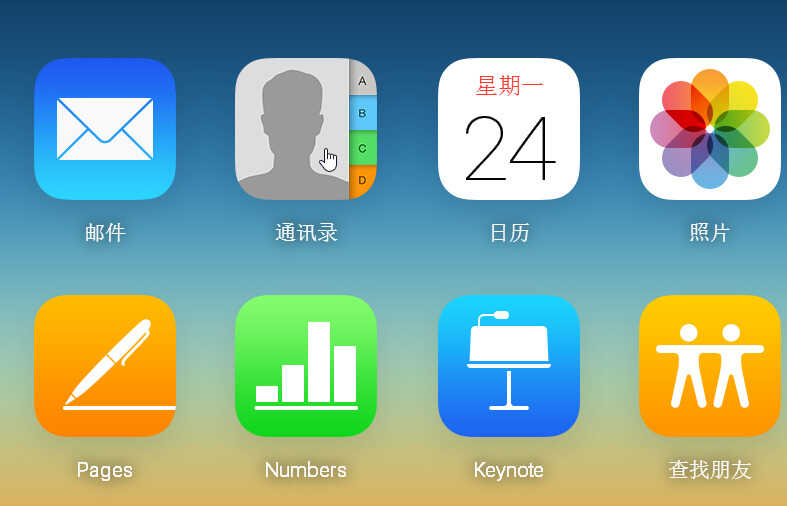The image size is (787, 506).
Task: Open the Numbers app
Action: tap(305, 366)
